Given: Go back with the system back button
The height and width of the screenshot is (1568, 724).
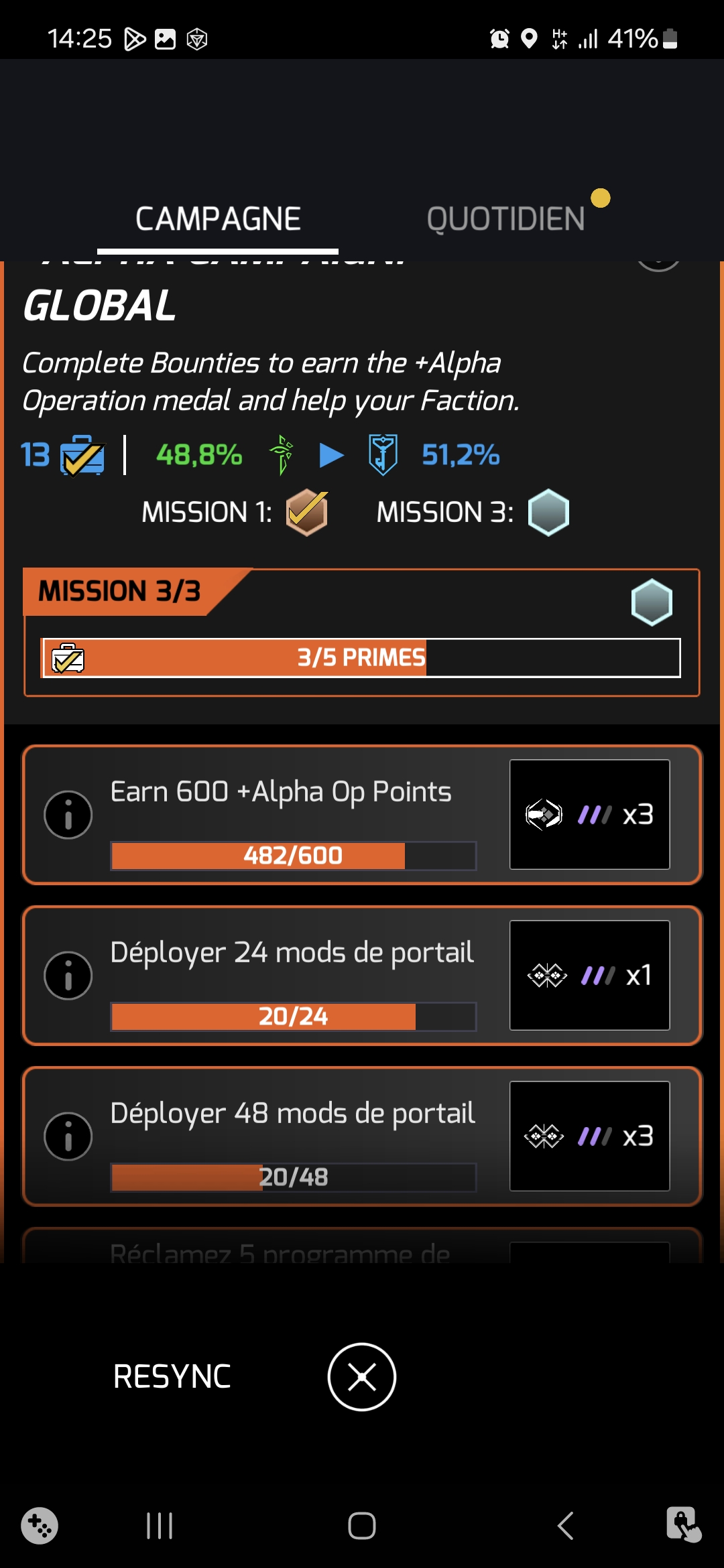Looking at the screenshot, I should (565, 1526).
